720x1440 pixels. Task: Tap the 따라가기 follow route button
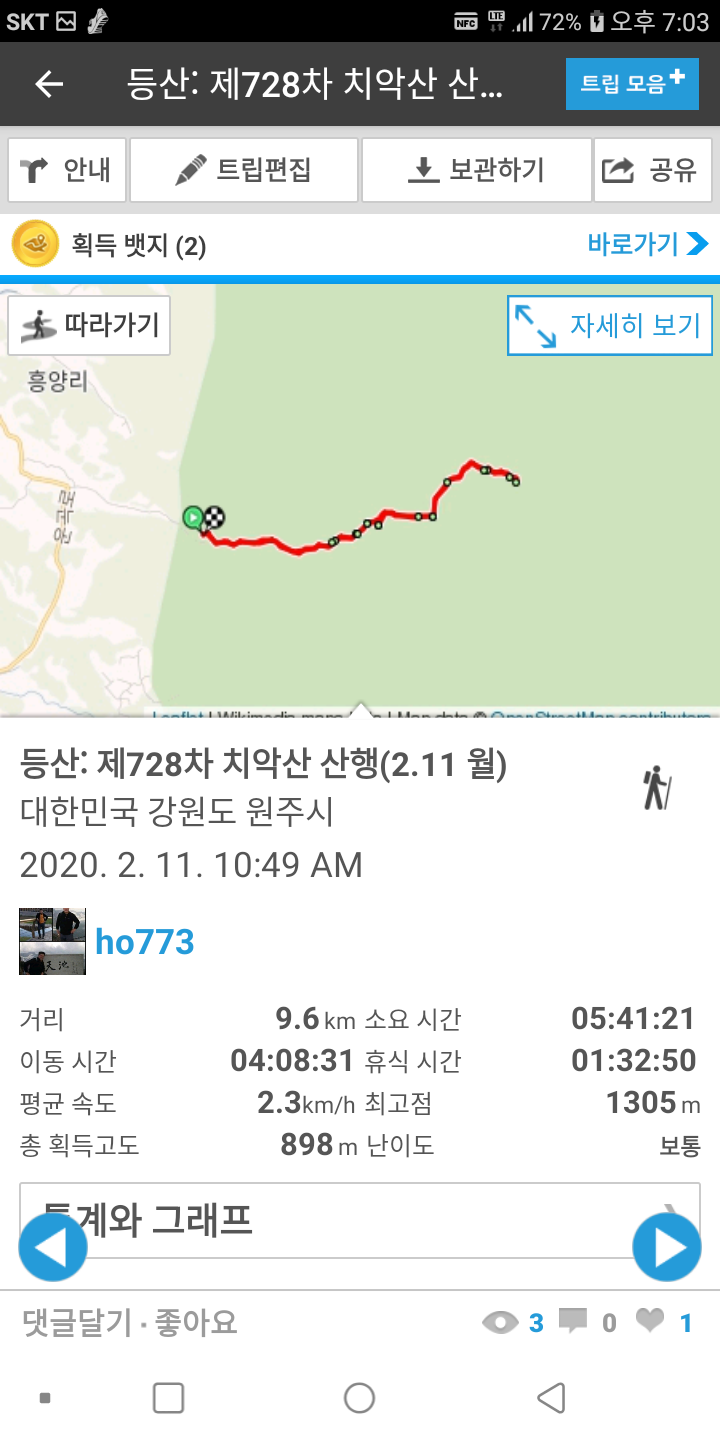89,325
